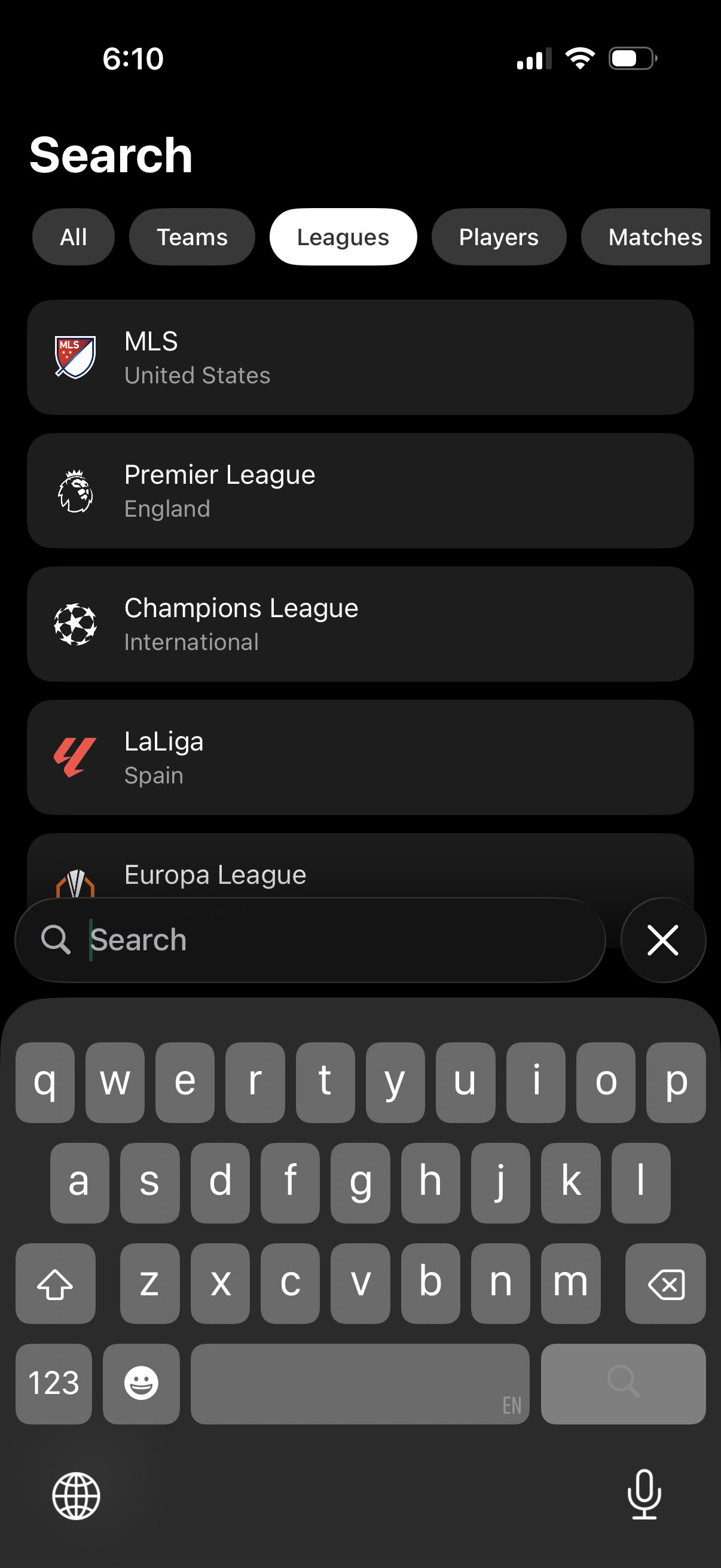Switch to the Players filter

pyautogui.click(x=499, y=237)
